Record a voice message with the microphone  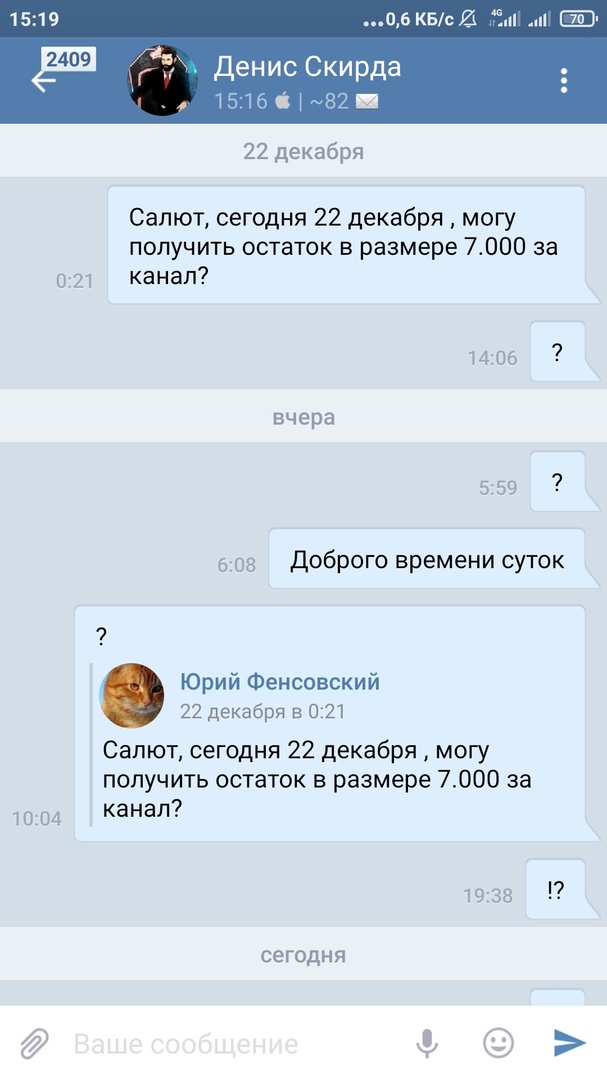pos(427,1043)
